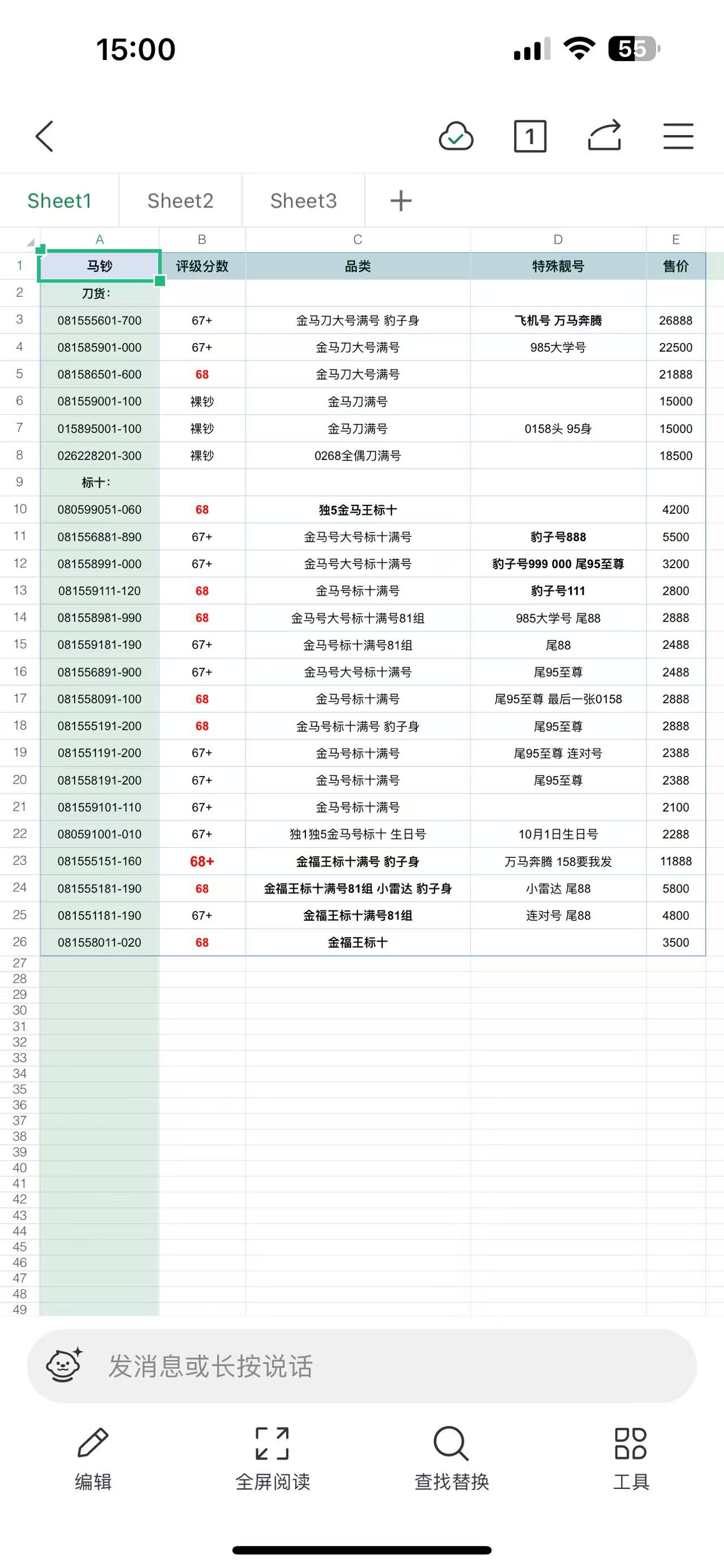Screen dimensions: 724x1568
Task: Switch to the Sheet3 tab
Action: tap(303, 200)
